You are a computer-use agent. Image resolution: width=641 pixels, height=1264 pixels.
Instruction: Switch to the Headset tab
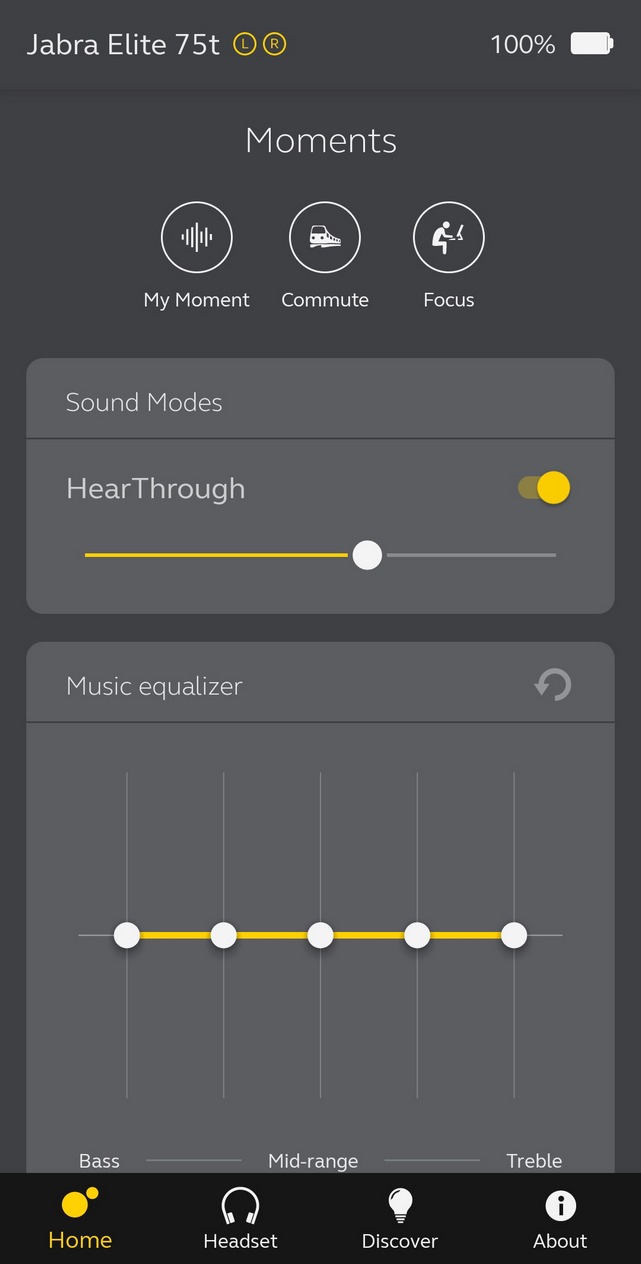240,1219
